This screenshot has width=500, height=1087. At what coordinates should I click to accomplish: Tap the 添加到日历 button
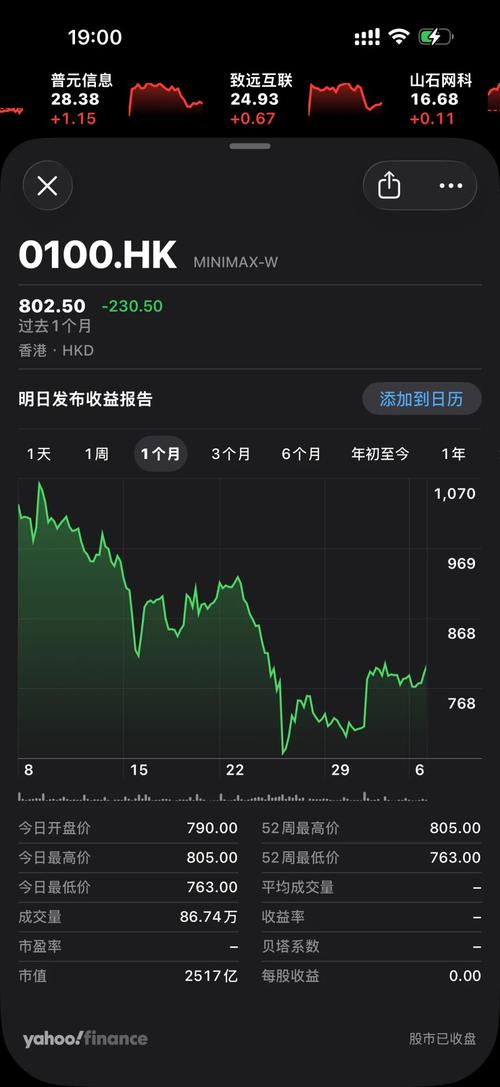(422, 399)
